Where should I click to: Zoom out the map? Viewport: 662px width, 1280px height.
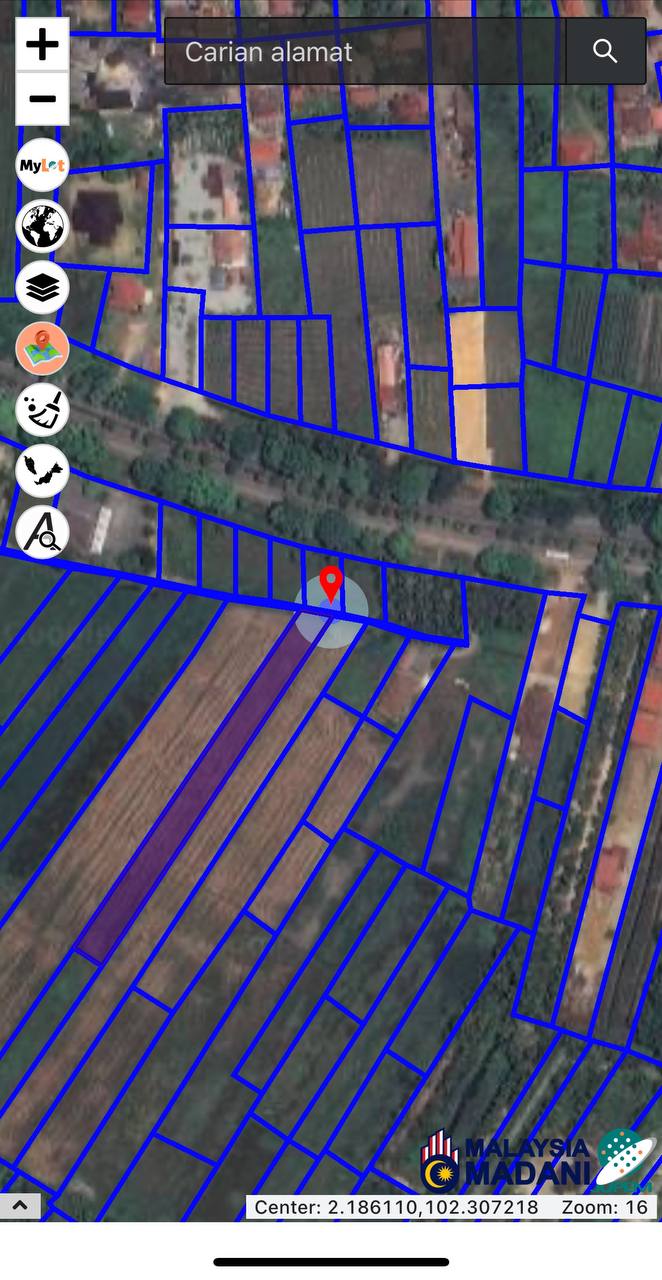(x=42, y=98)
